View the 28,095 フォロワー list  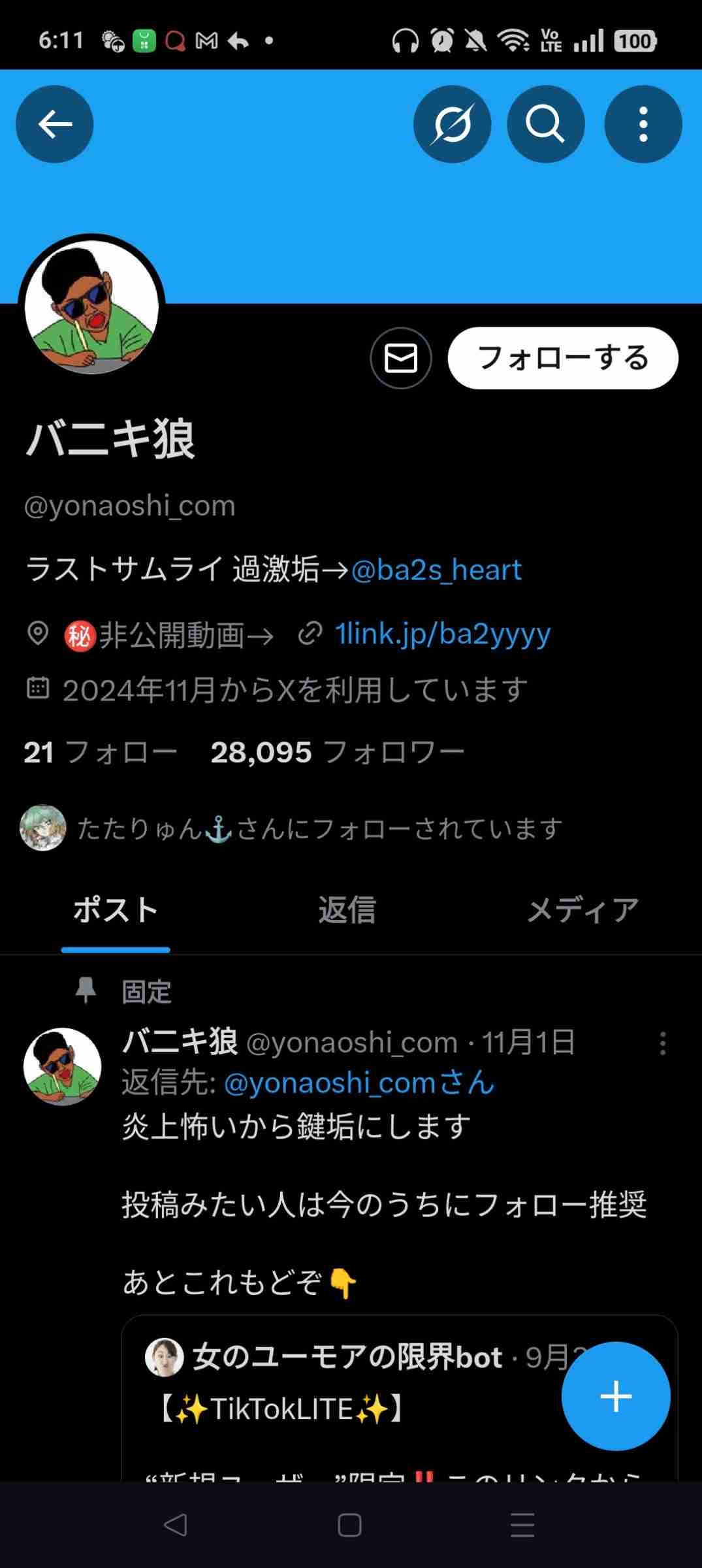tap(337, 753)
